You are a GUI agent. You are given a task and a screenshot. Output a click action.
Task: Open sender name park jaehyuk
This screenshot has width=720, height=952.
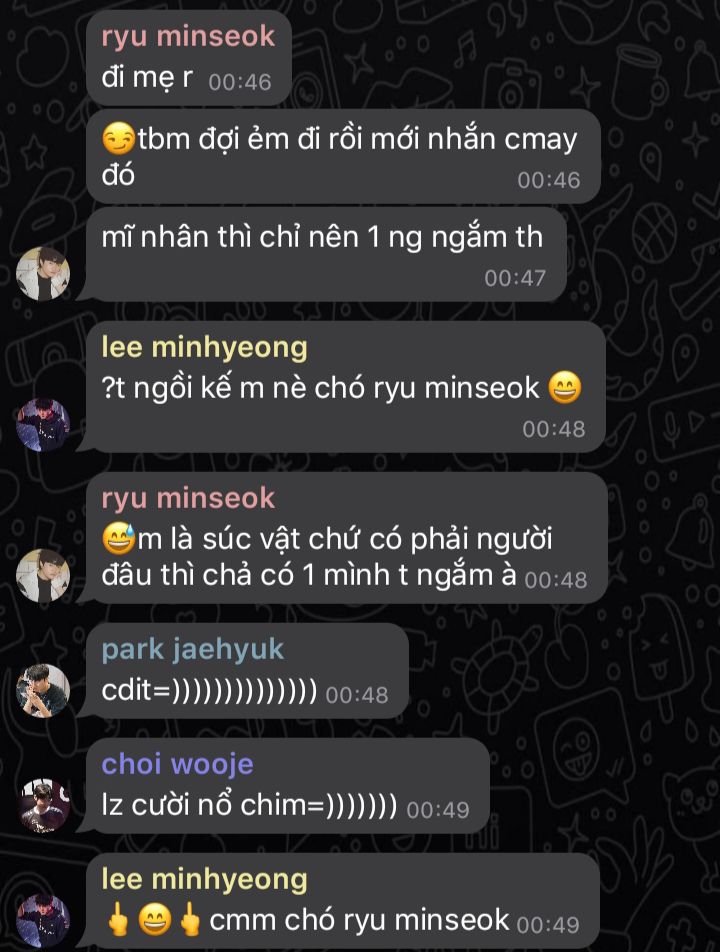pyautogui.click(x=192, y=649)
